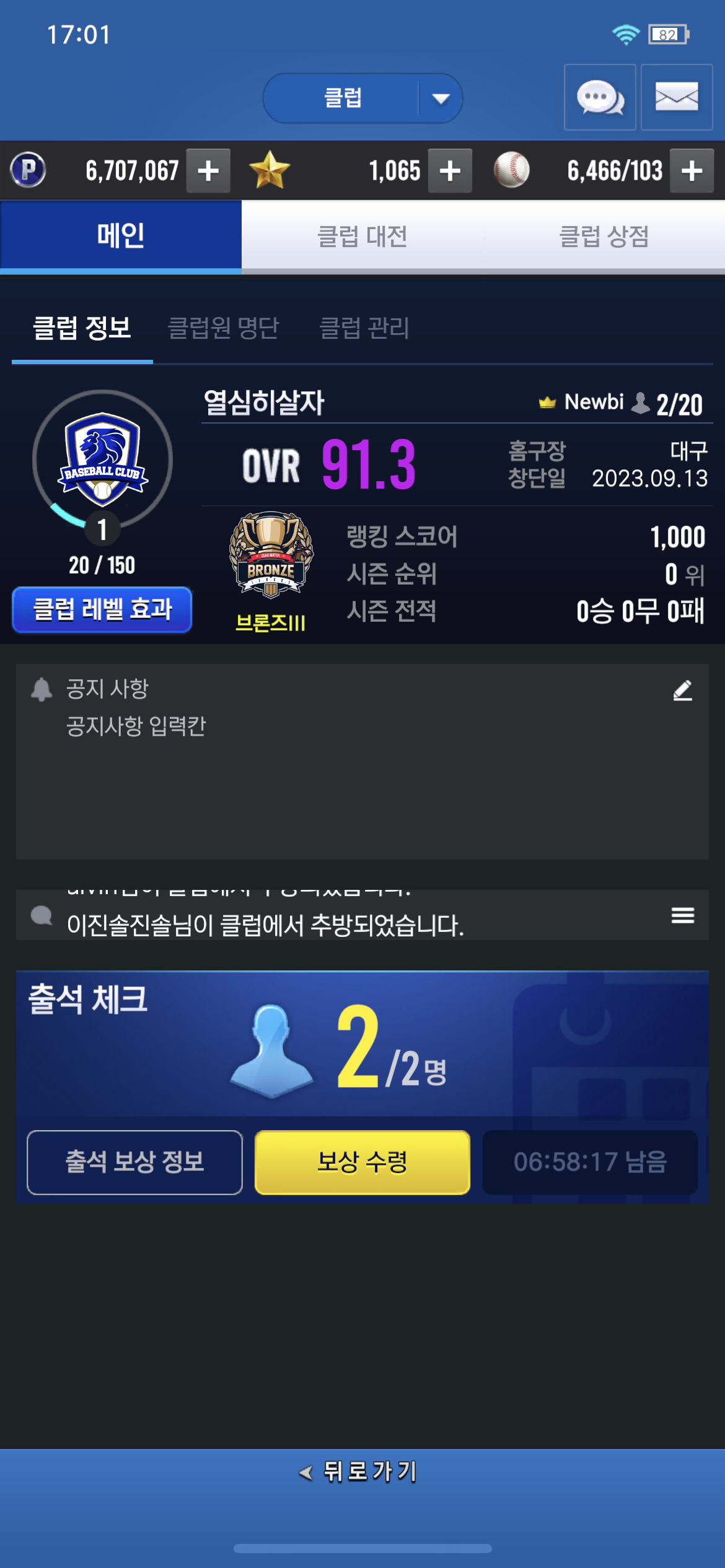
Task: Open the mailbox envelope icon
Action: coord(676,97)
